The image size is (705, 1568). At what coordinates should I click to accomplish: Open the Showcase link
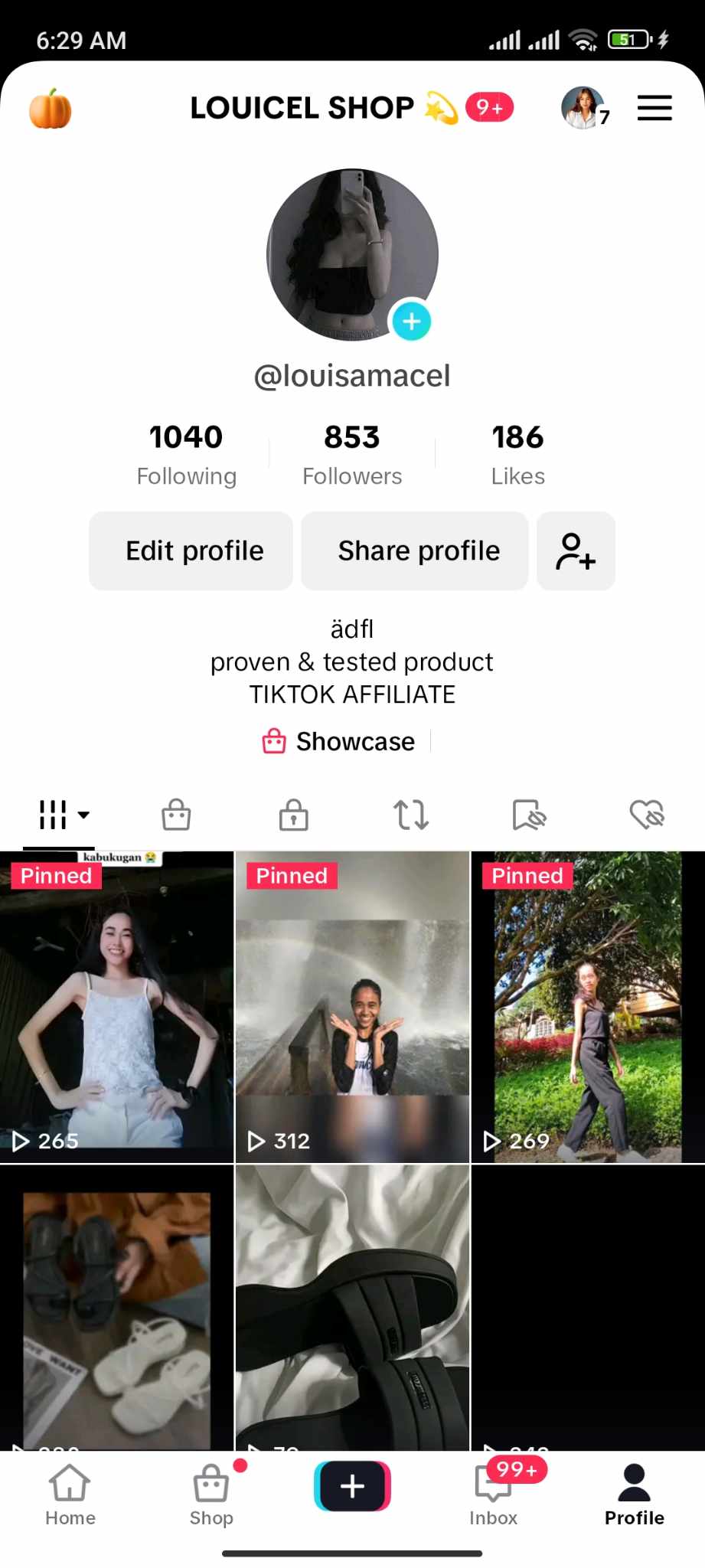(340, 741)
